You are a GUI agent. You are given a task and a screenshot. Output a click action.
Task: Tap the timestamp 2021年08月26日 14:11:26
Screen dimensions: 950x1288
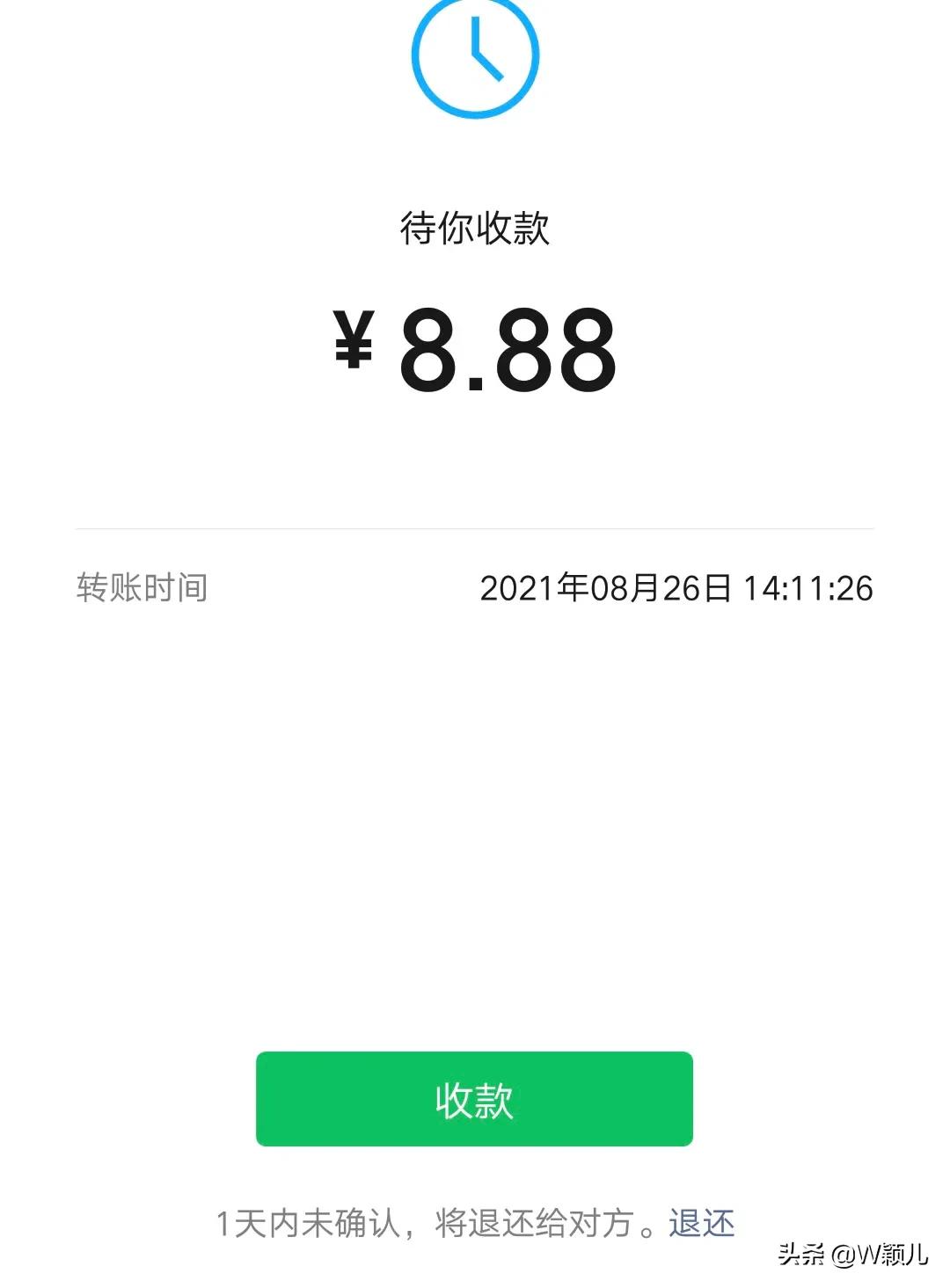pos(677,591)
